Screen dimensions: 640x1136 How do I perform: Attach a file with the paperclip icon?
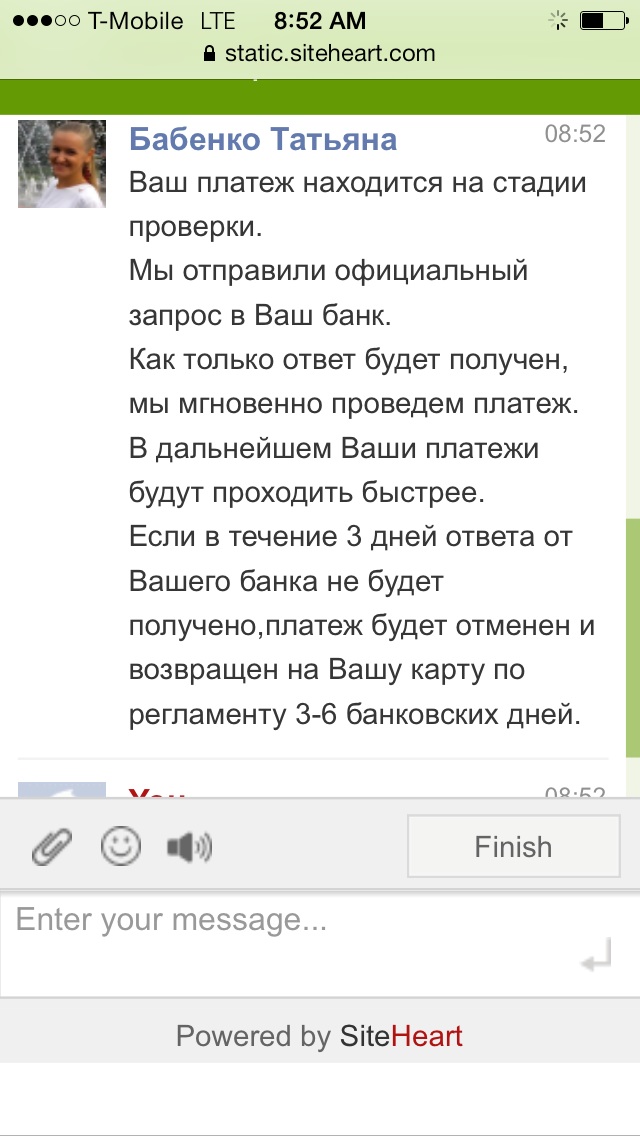tap(52, 847)
